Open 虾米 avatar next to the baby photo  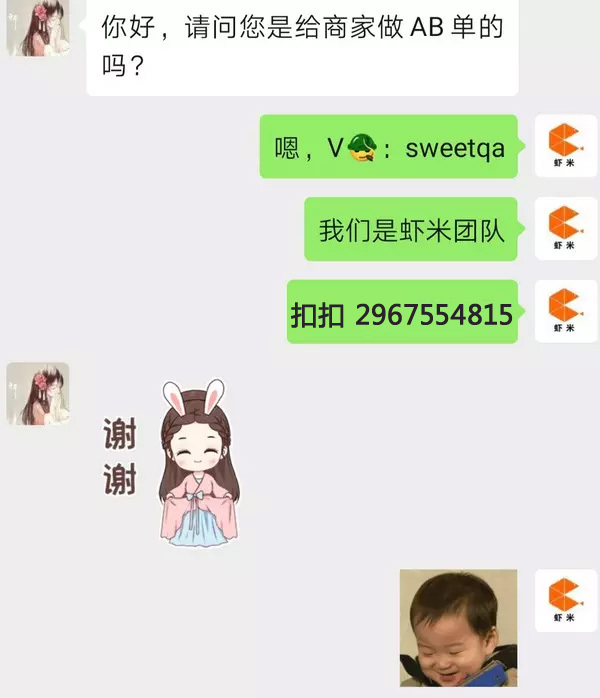click(565, 600)
